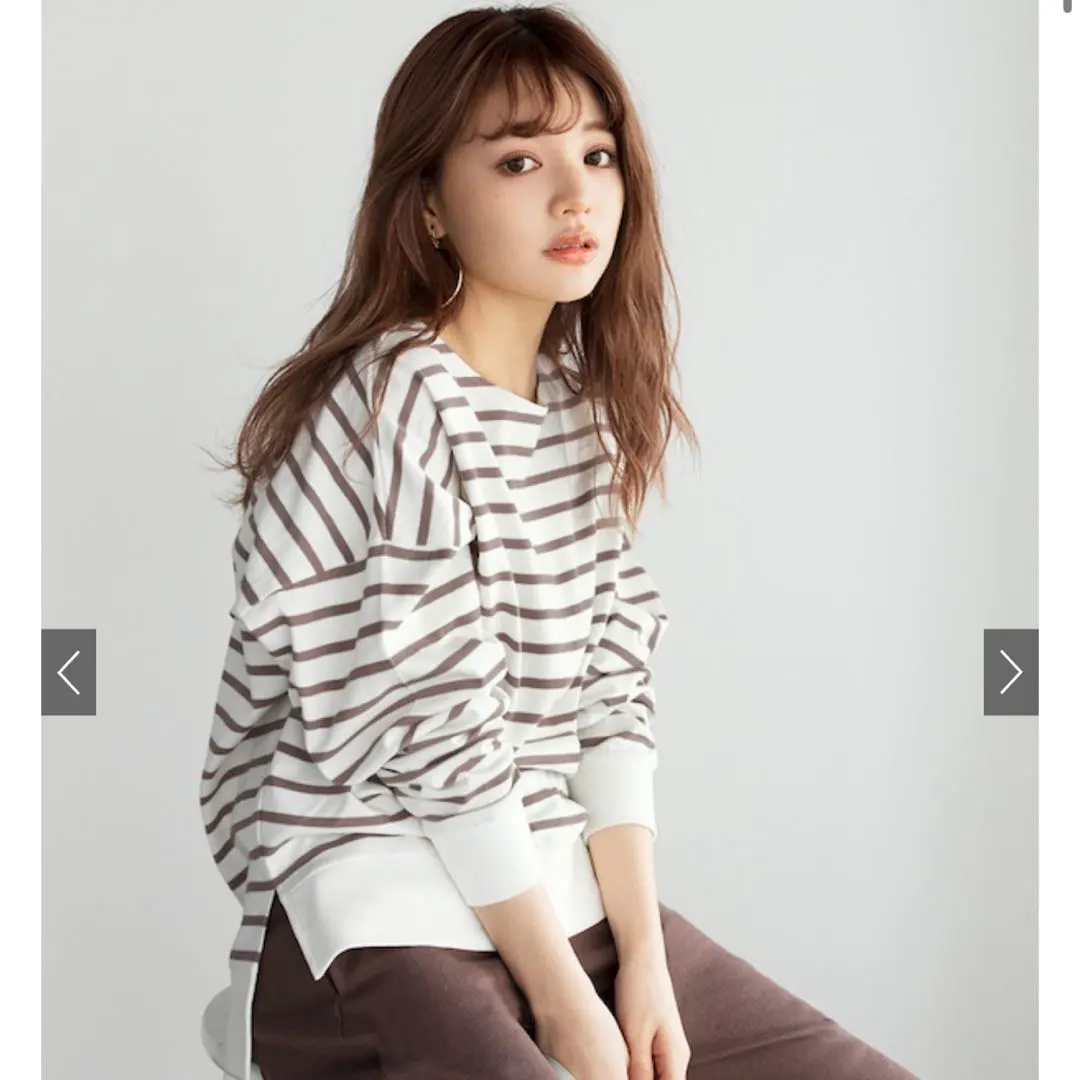Advance to the next product photo
Viewport: 1080px width, 1080px height.
coord(1010,672)
